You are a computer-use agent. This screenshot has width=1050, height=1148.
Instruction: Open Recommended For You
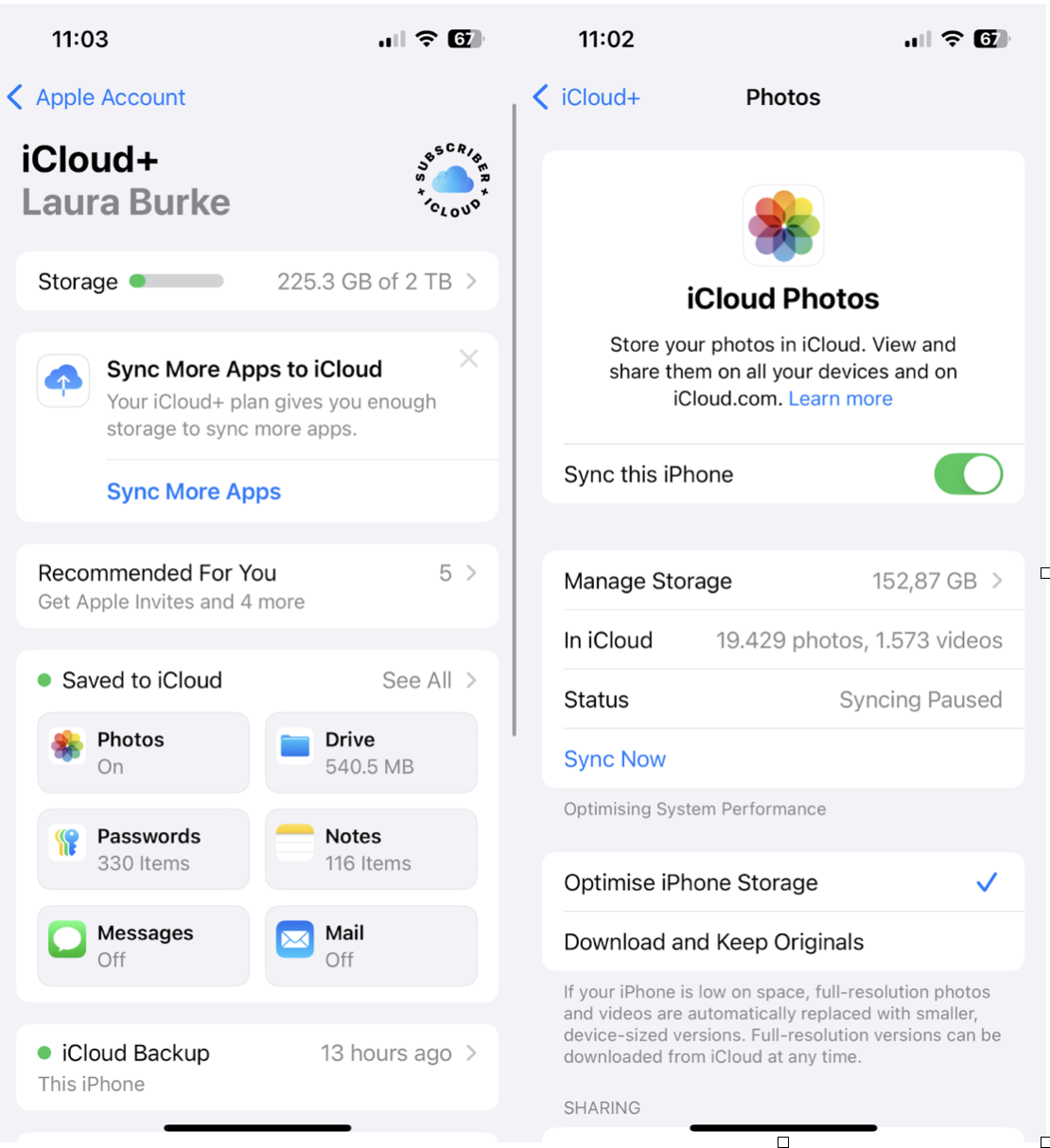(257, 586)
